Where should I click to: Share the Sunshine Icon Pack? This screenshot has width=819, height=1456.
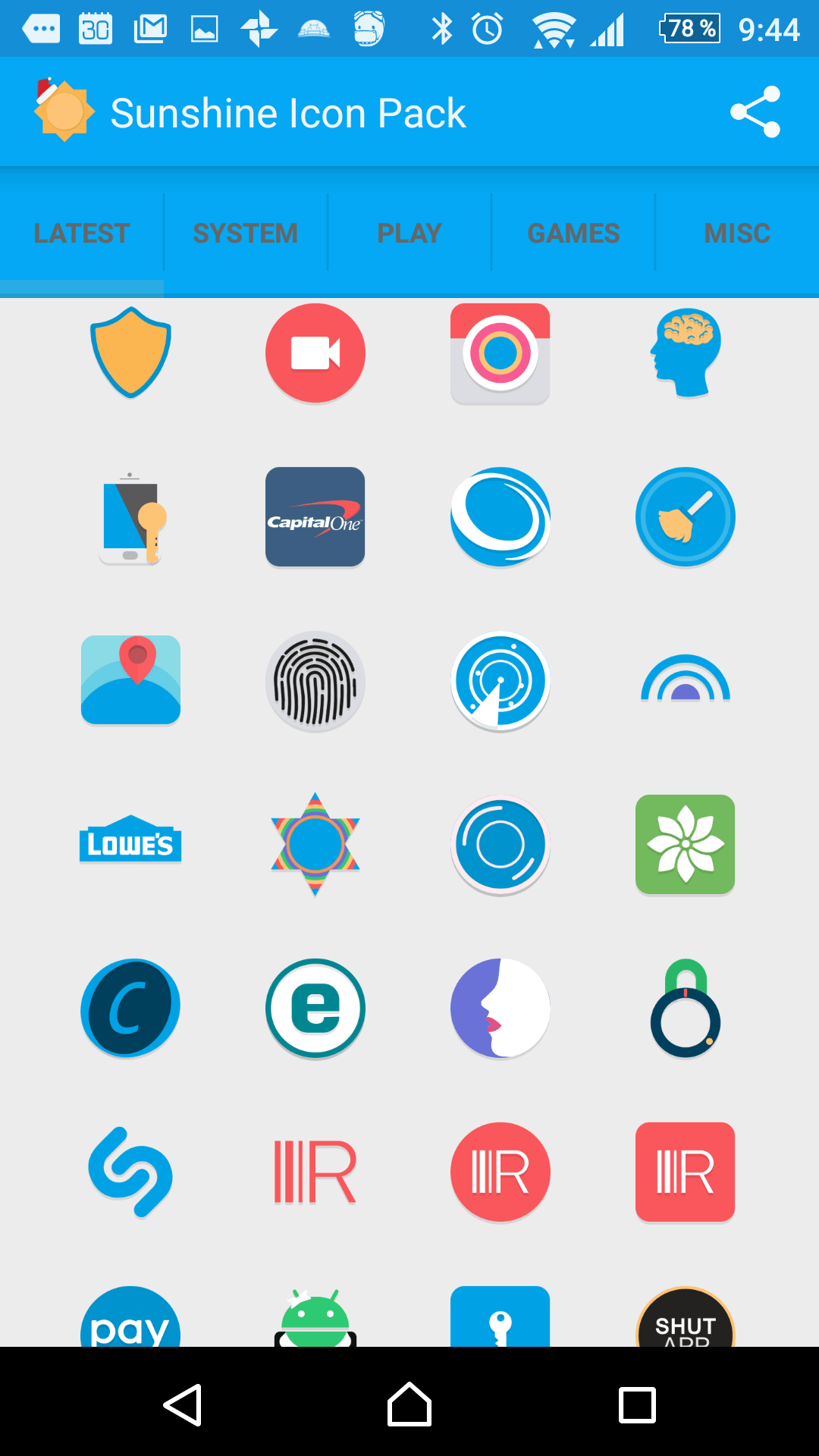755,111
